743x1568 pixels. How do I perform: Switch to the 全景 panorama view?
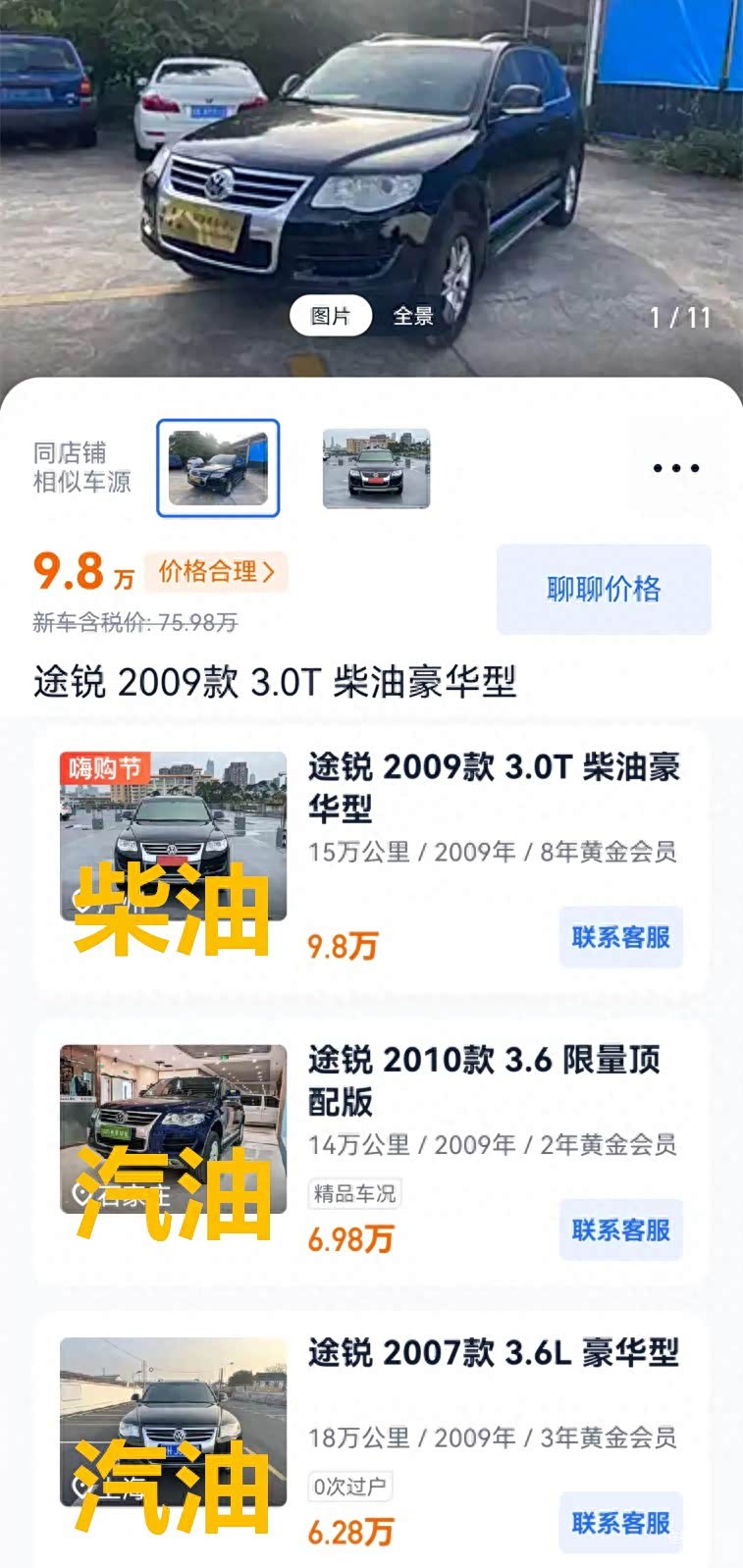coord(413,316)
